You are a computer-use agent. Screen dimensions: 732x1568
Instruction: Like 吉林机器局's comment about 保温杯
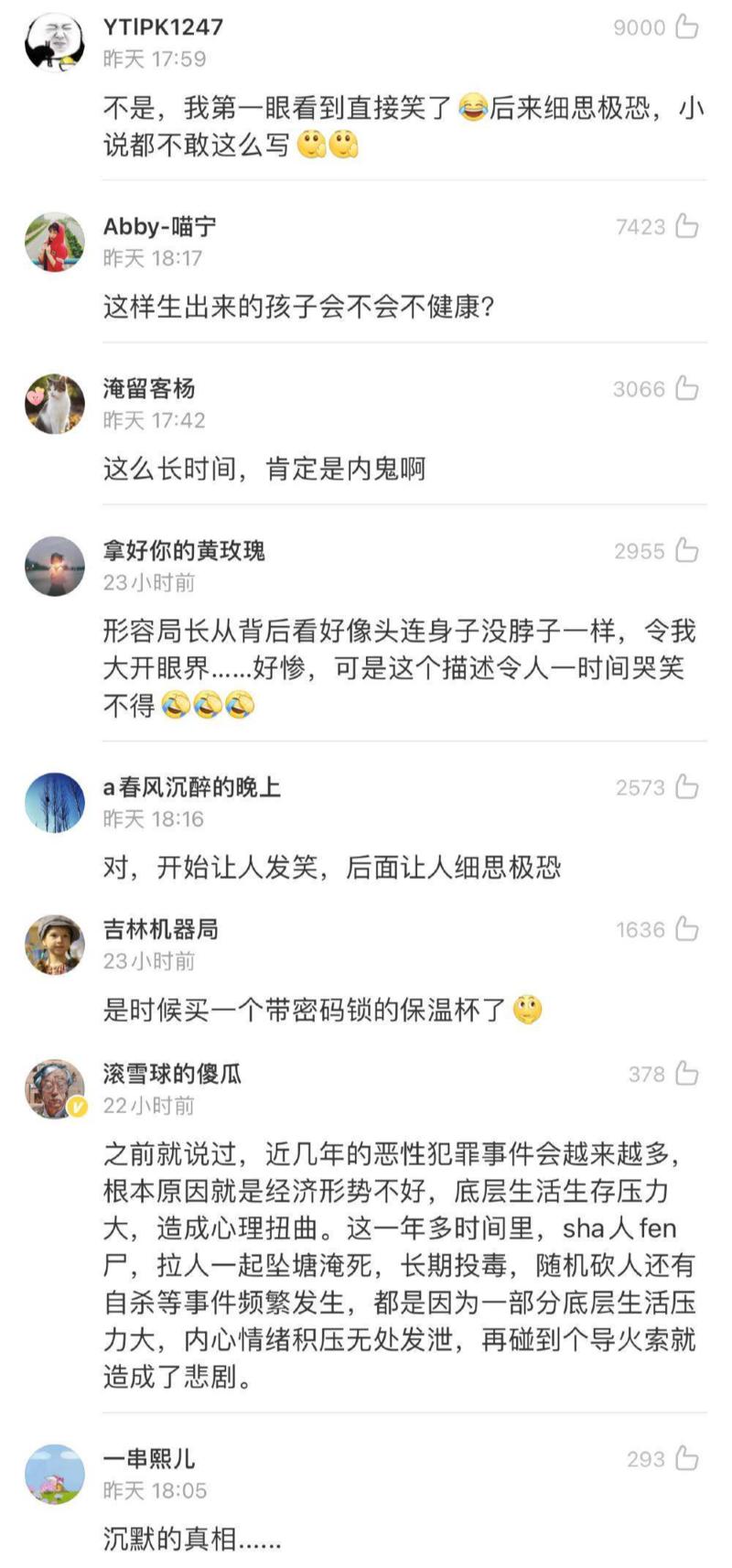click(x=686, y=929)
